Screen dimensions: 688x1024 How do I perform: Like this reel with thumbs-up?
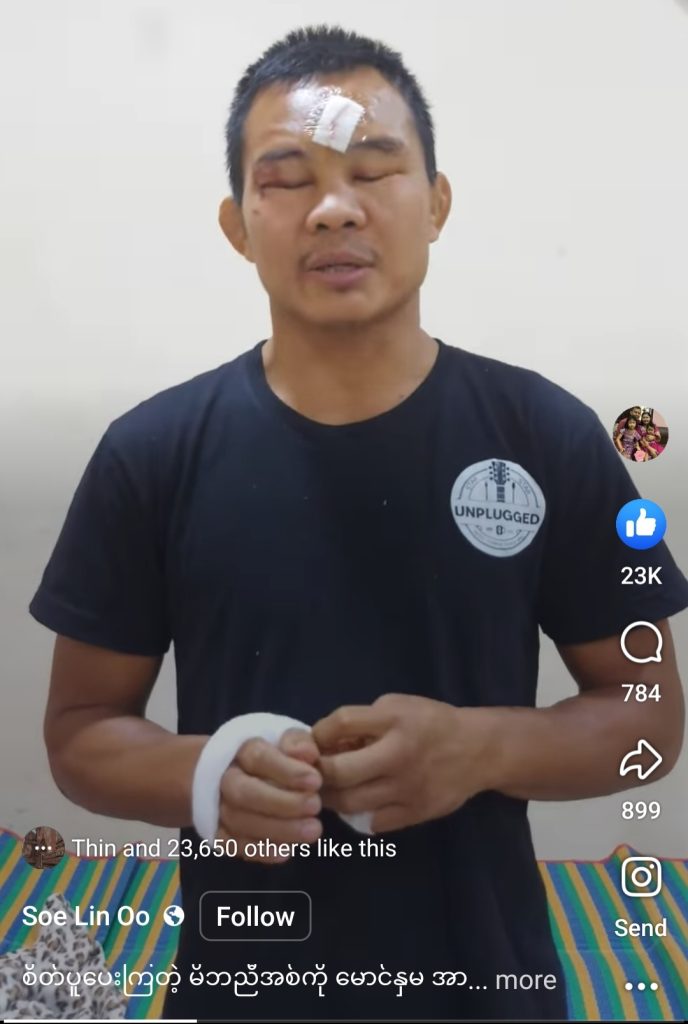coord(640,524)
